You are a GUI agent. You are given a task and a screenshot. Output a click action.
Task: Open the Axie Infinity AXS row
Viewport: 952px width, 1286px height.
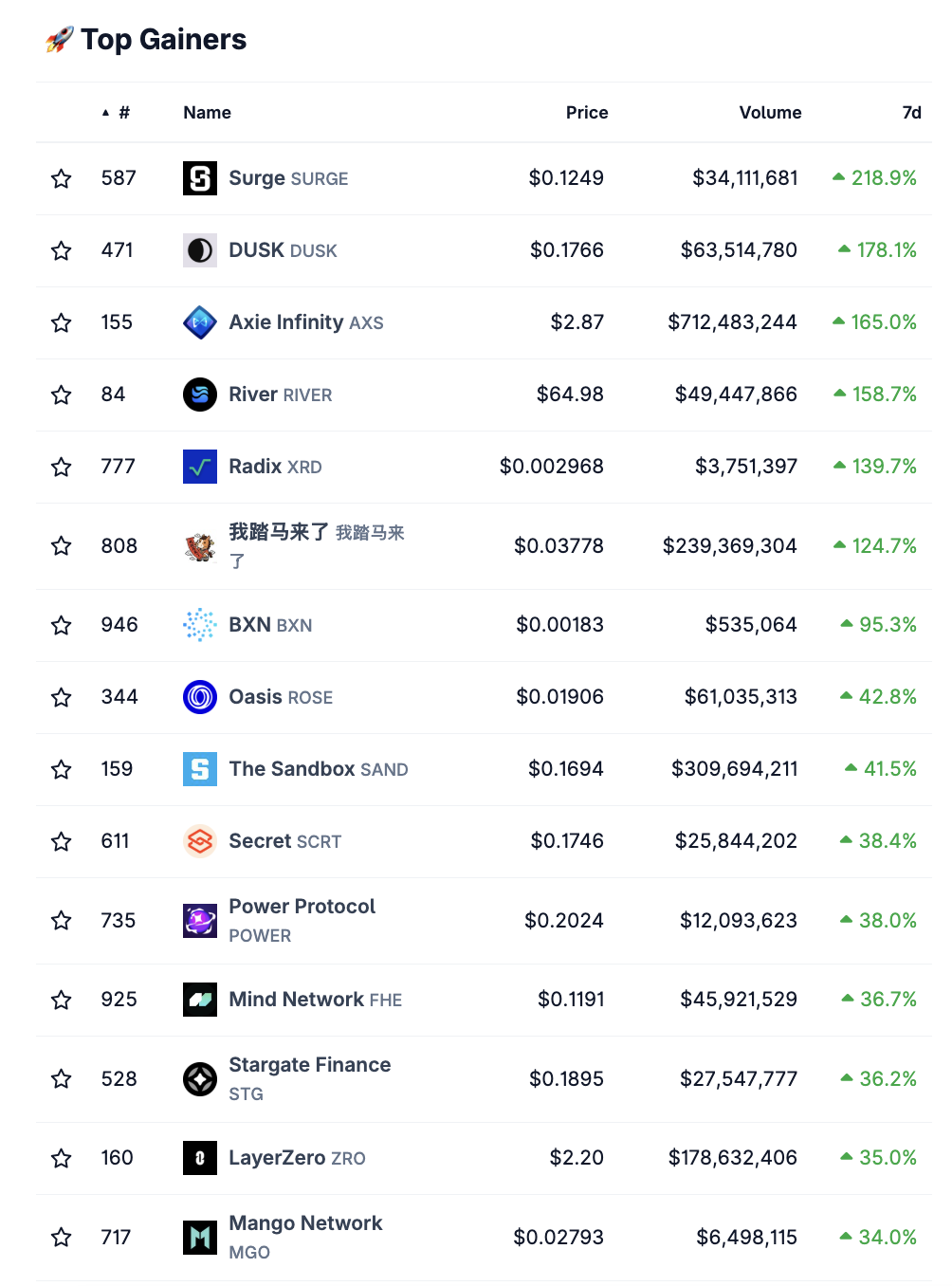tap(305, 322)
